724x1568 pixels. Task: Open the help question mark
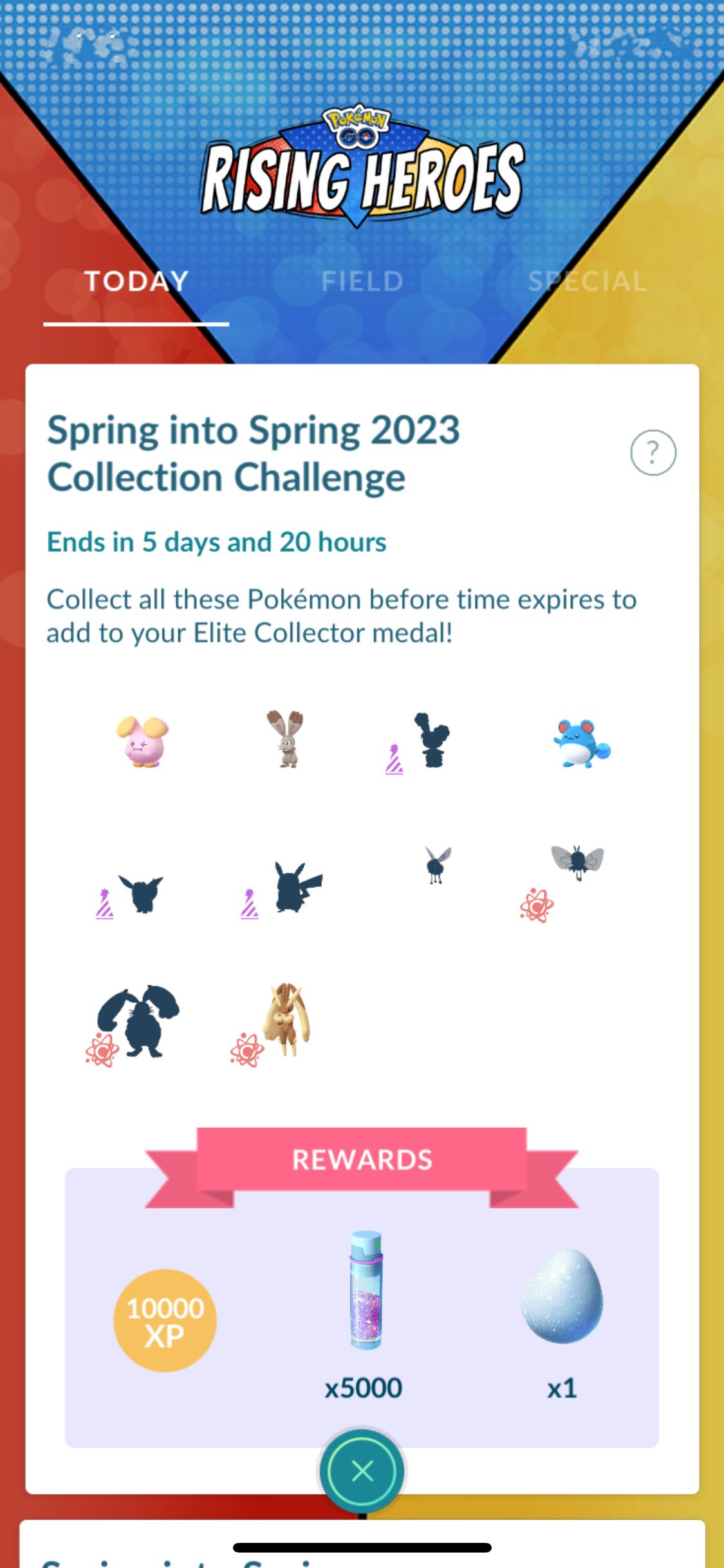[x=653, y=453]
